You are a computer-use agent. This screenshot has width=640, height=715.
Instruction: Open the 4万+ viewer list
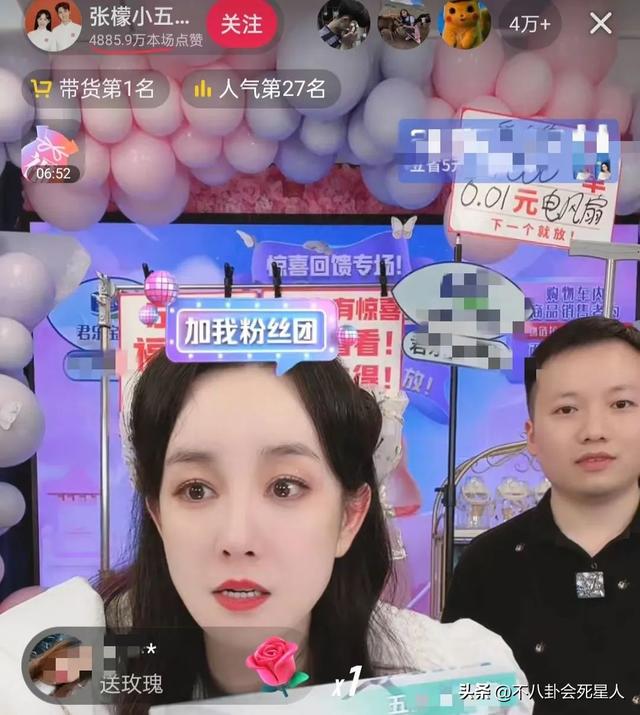coord(530,24)
